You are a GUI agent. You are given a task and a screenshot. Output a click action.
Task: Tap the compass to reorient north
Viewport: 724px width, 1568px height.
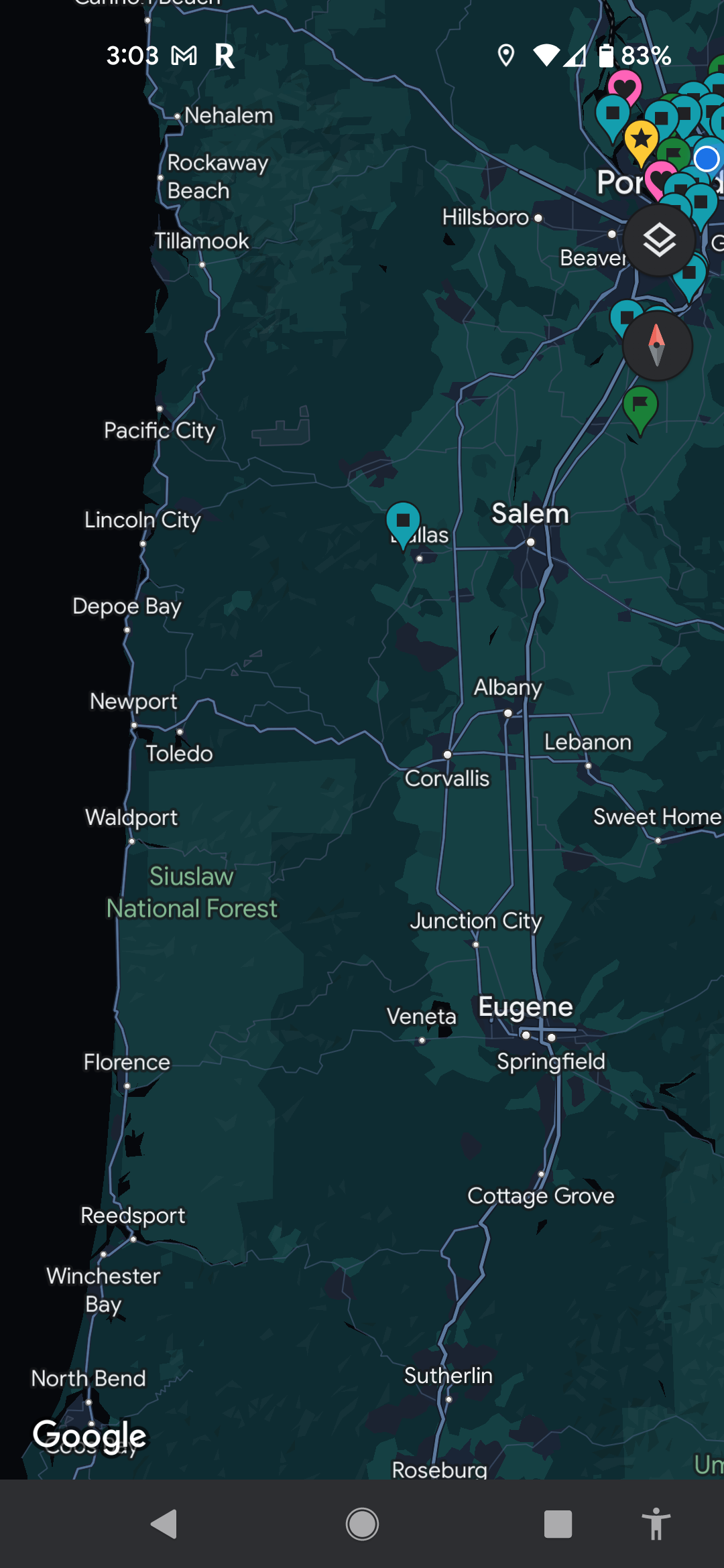(x=657, y=346)
